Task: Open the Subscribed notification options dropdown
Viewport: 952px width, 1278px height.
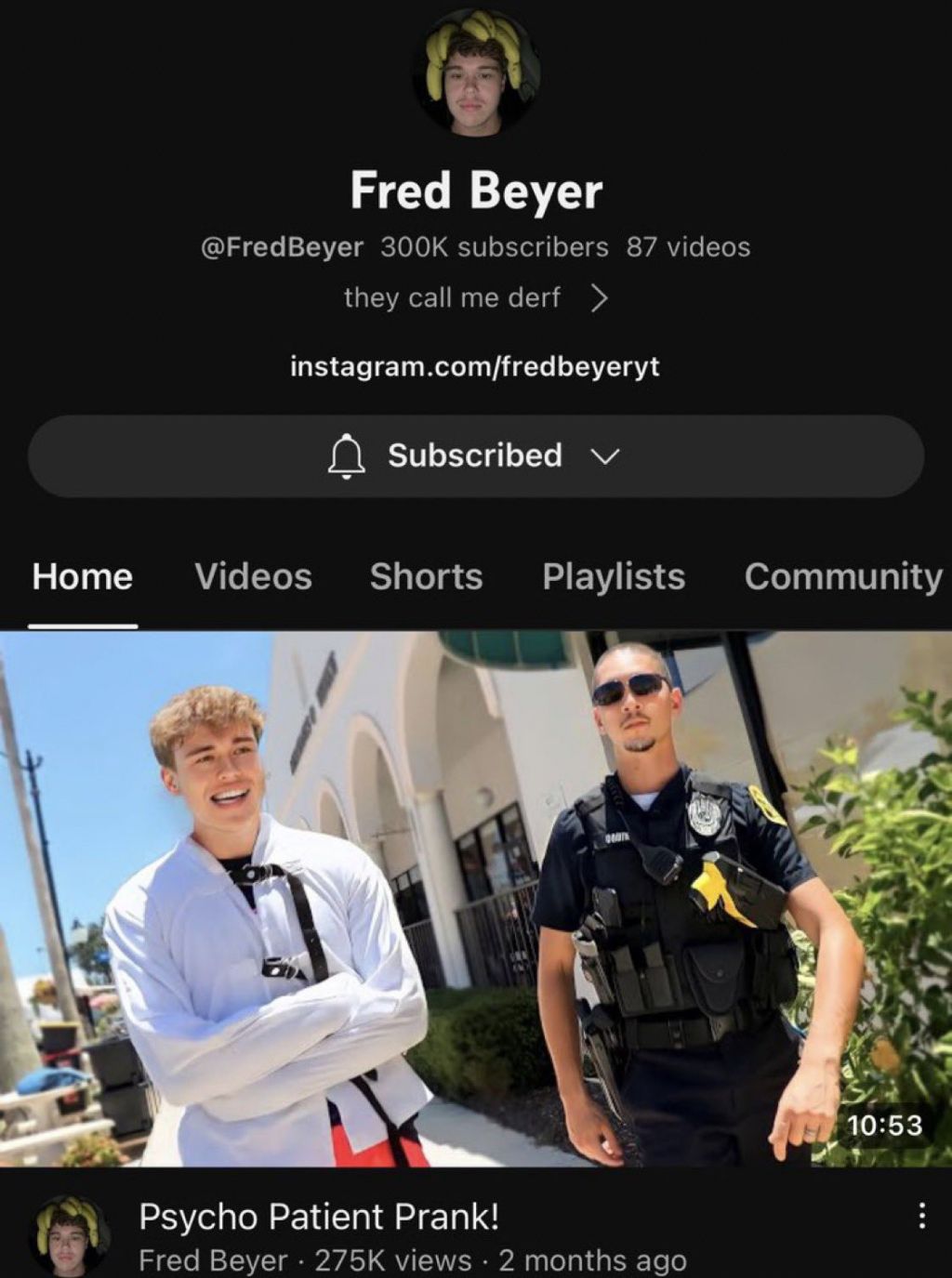Action: pyautogui.click(x=475, y=455)
